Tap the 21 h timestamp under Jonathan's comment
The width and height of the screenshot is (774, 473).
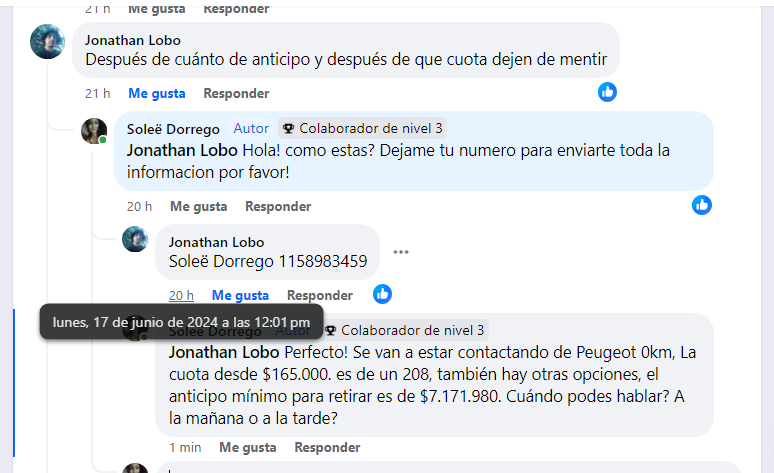pos(97,93)
